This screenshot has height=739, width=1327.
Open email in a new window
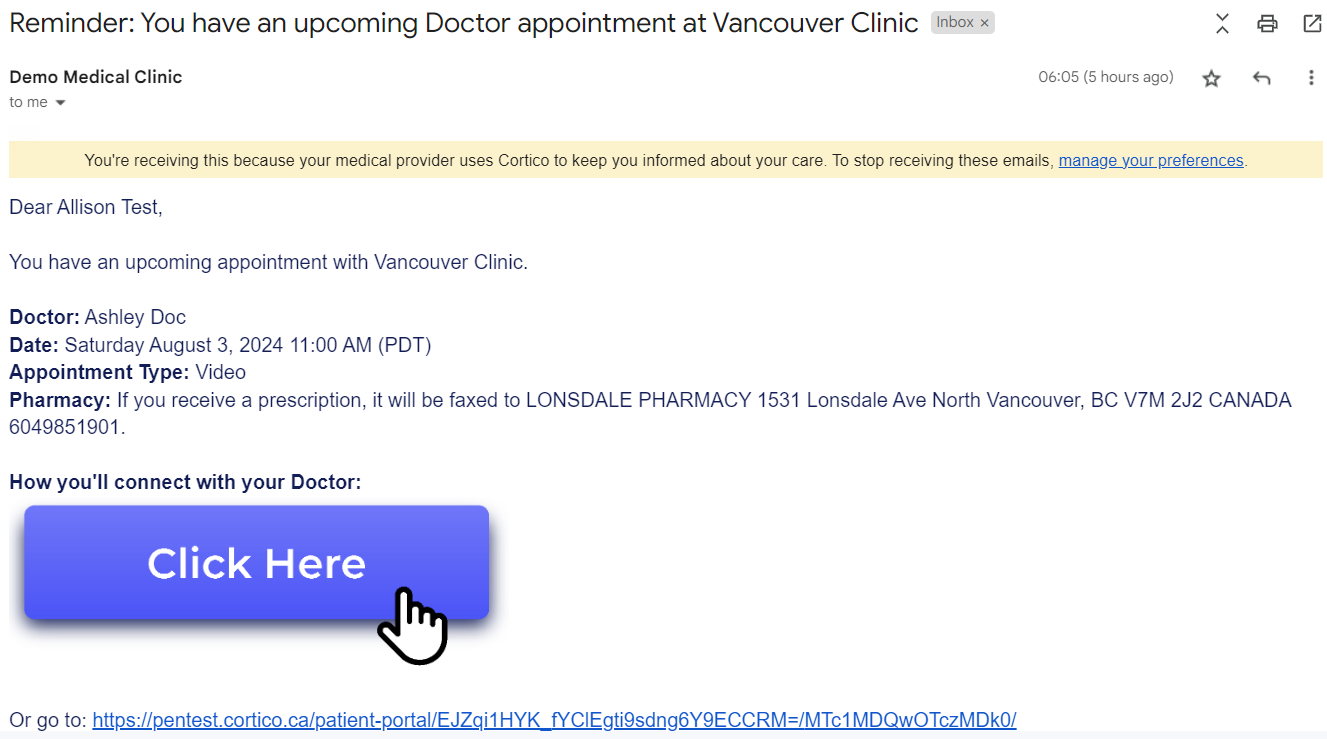(x=1312, y=23)
